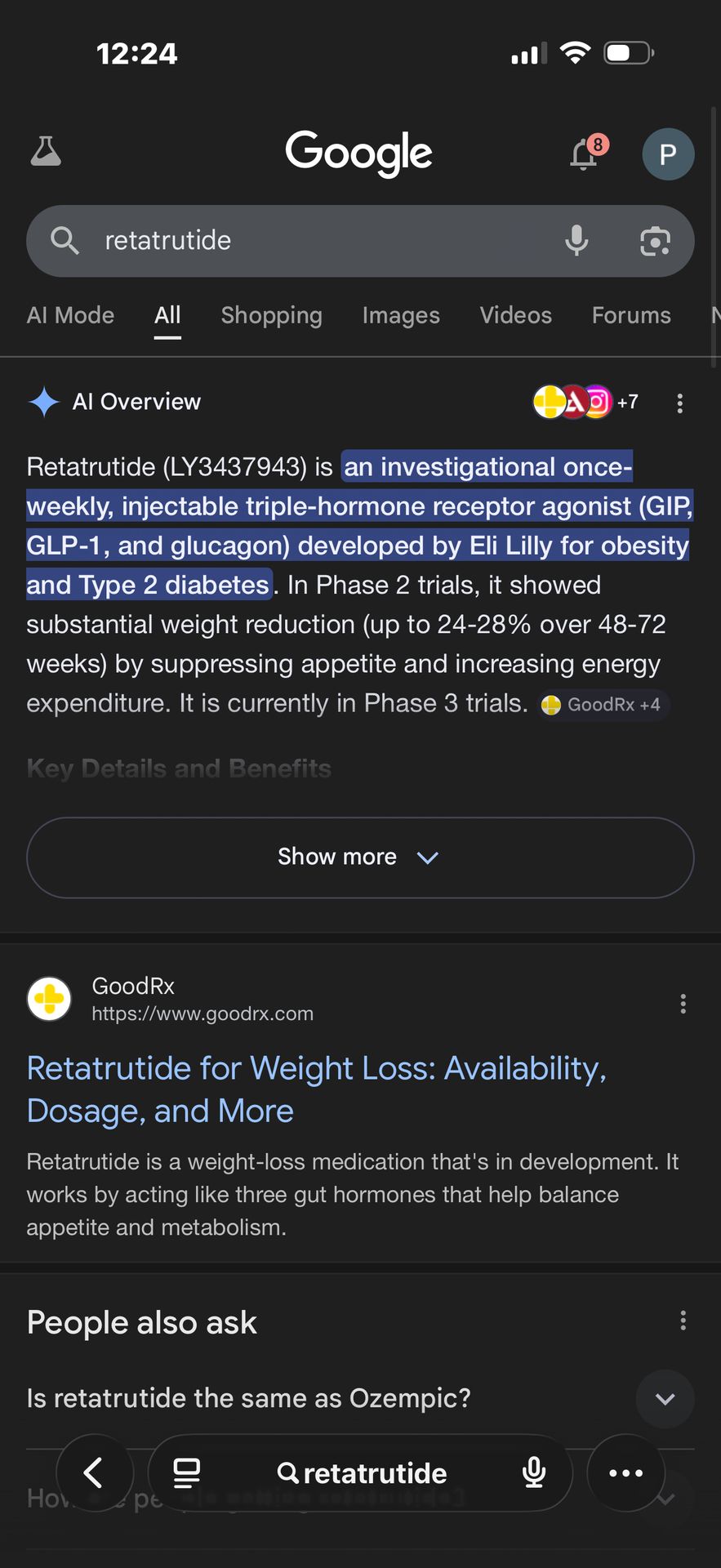Image resolution: width=721 pixels, height=1568 pixels.
Task: Switch to the Shopping tab
Action: (271, 315)
